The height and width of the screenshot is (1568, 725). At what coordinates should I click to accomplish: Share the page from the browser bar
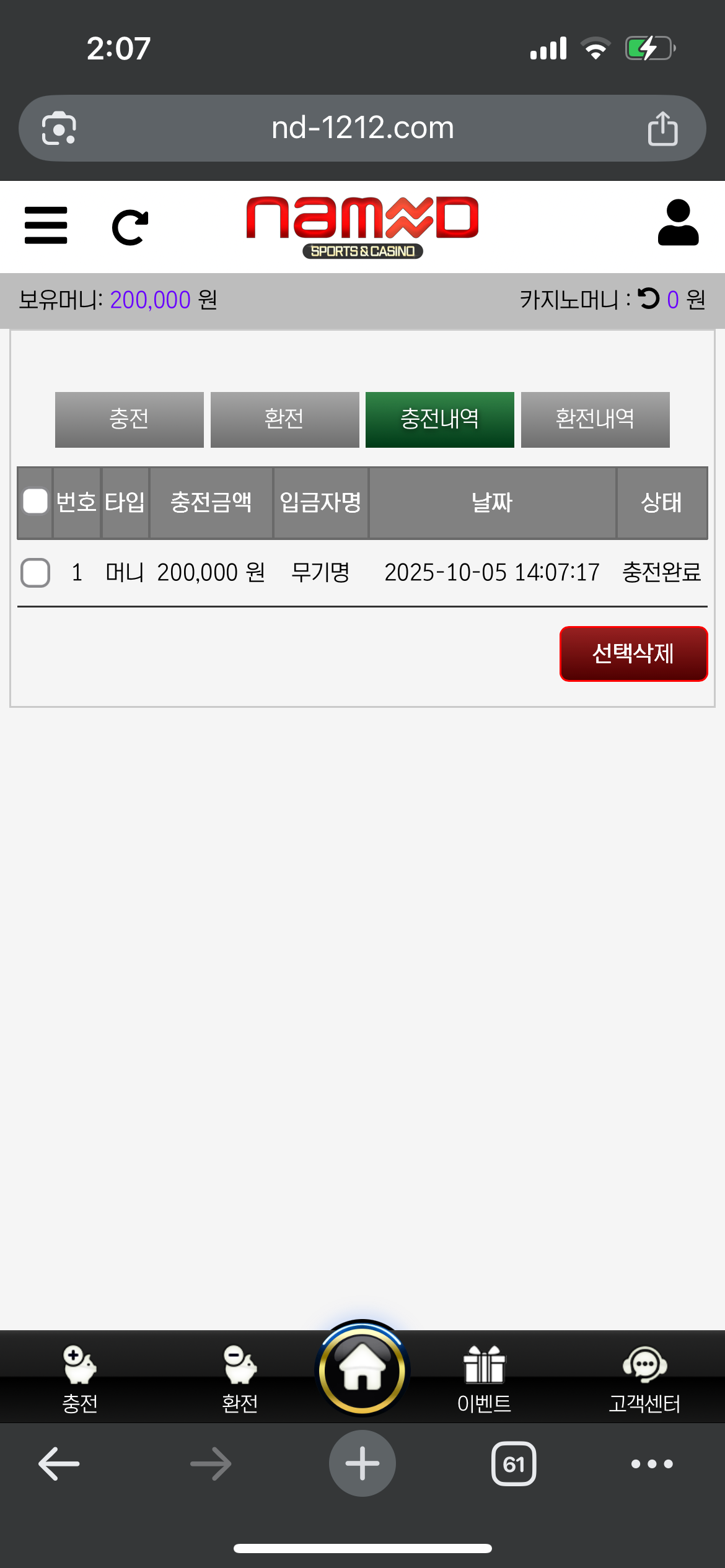662,128
